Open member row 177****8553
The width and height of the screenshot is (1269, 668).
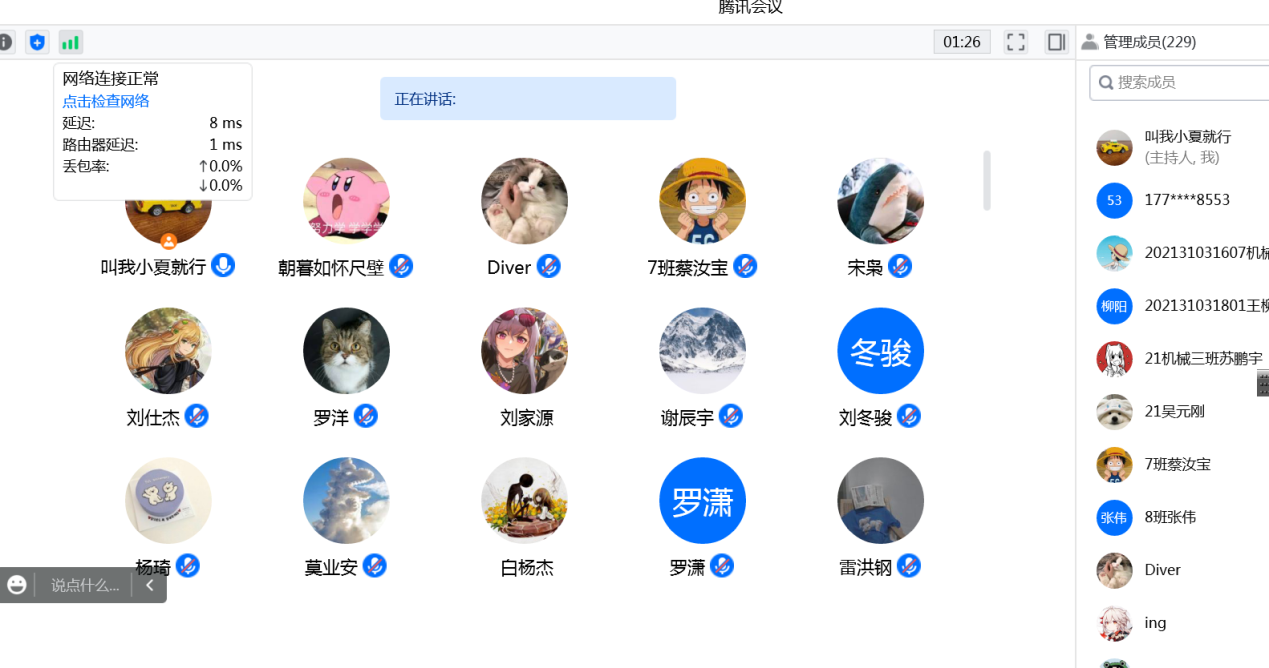[1186, 200]
